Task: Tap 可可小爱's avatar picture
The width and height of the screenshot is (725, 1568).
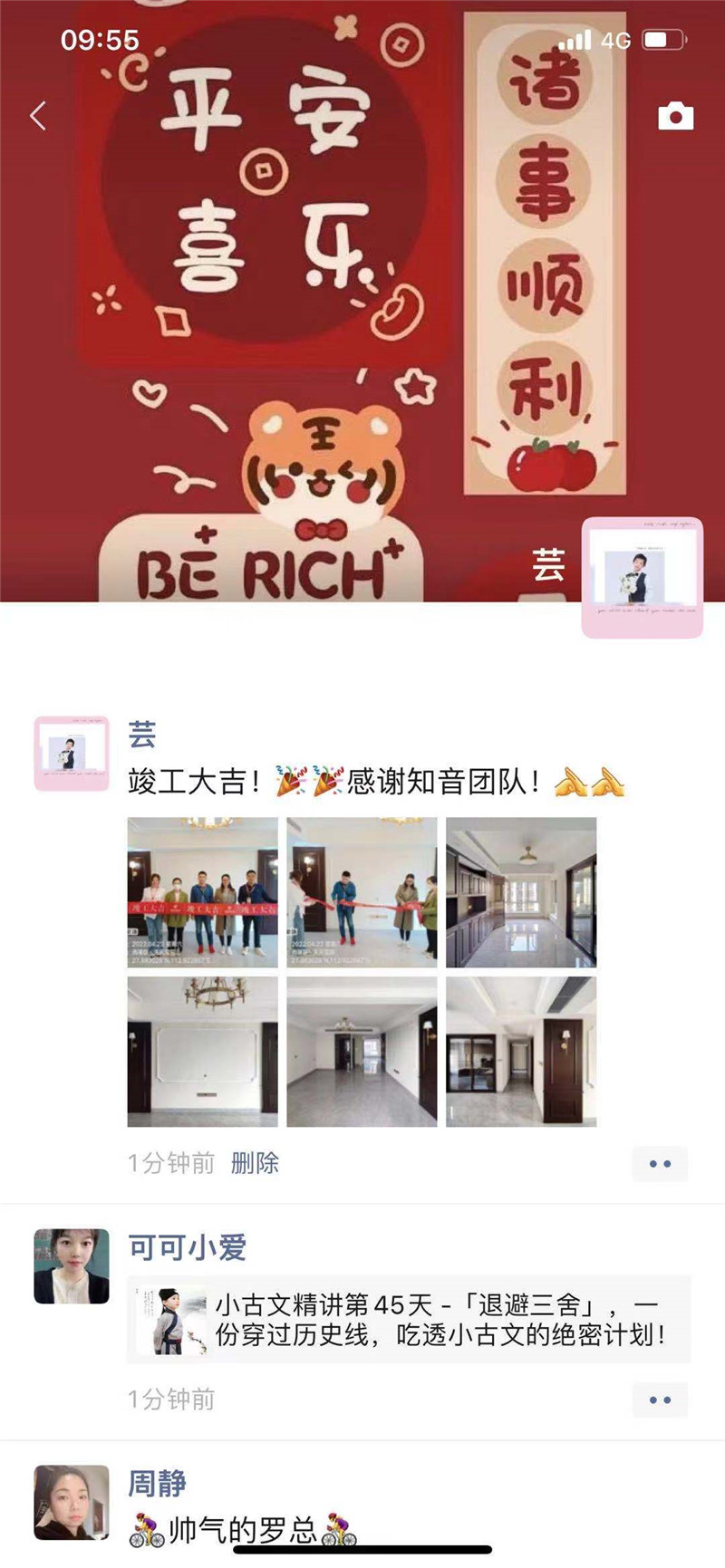Action: (72, 1265)
